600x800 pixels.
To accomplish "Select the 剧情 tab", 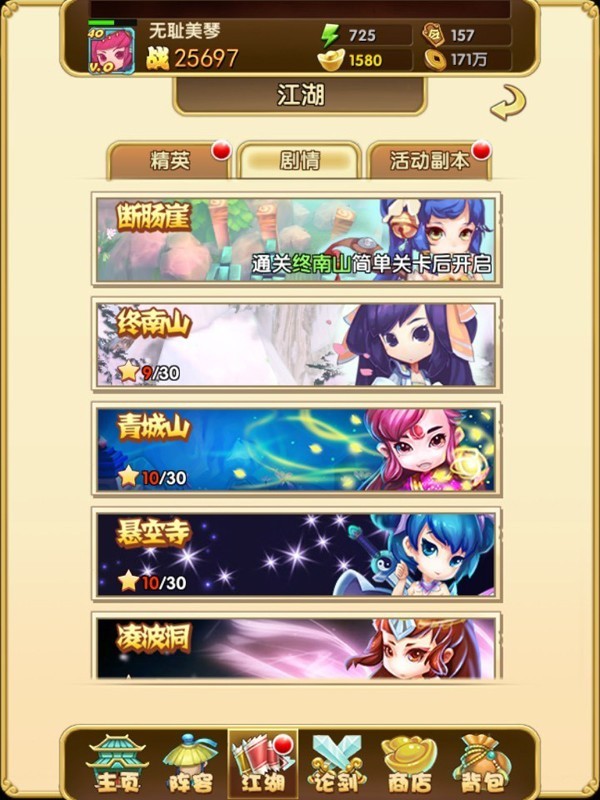I will (x=299, y=161).
